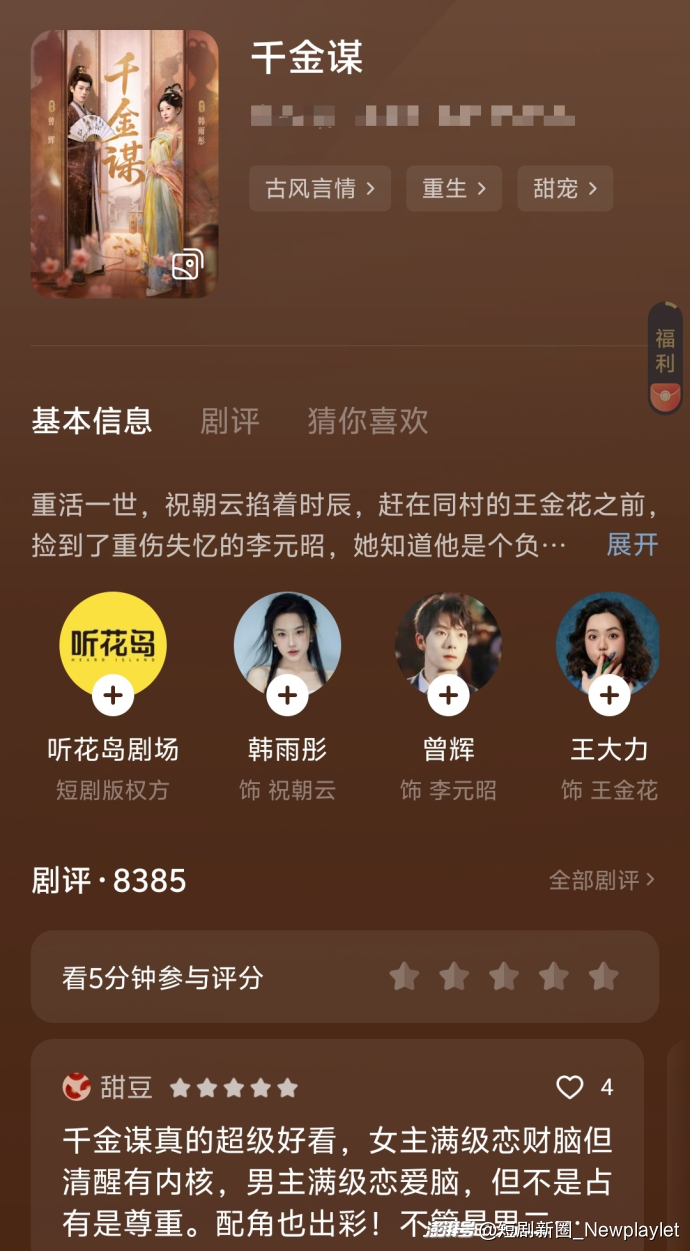Expand the synopsis with 展开
Image resolution: width=690 pixels, height=1251 pixels.
click(632, 544)
